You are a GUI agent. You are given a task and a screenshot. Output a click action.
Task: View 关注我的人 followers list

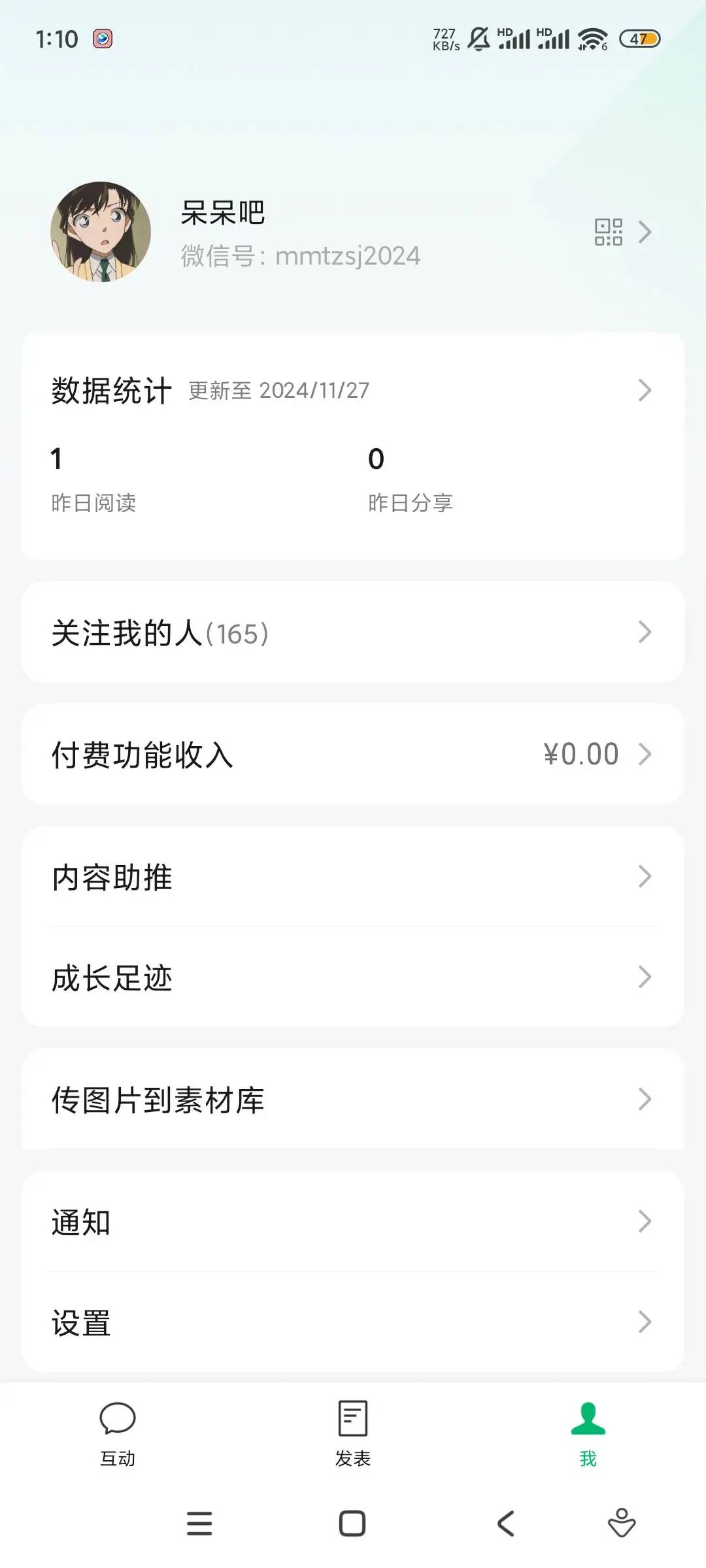[353, 632]
